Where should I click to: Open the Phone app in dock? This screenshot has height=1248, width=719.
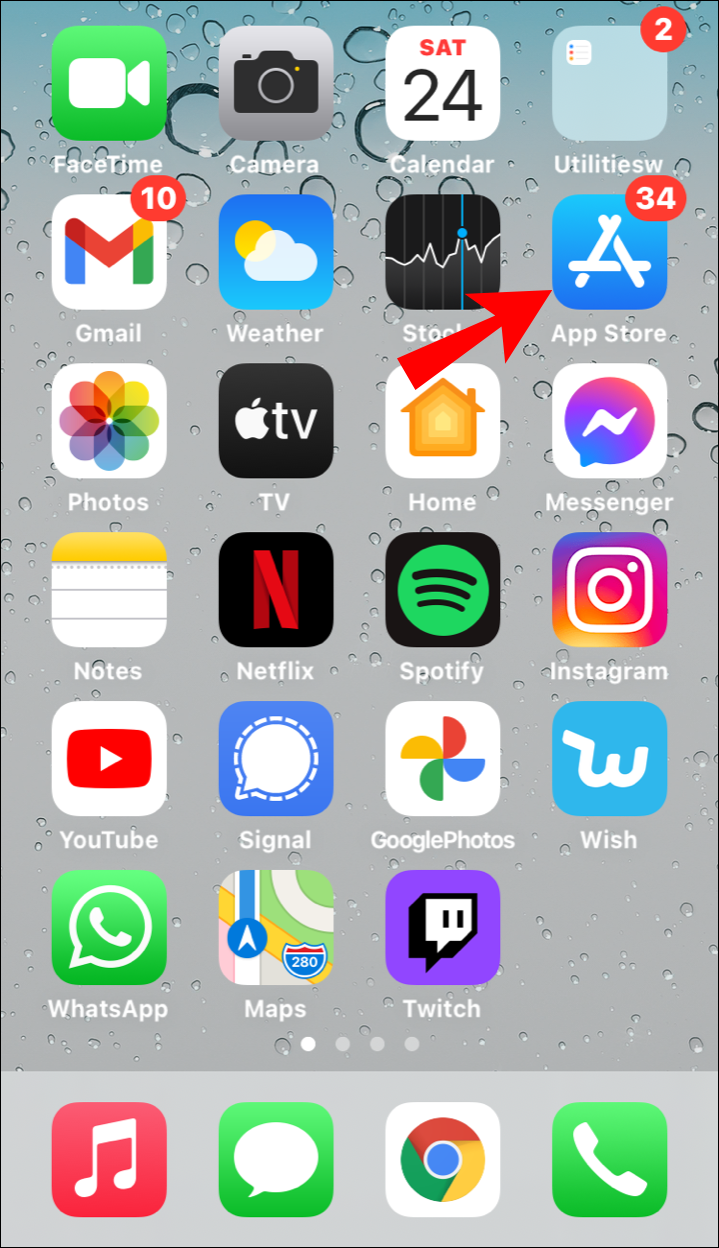(x=609, y=1159)
